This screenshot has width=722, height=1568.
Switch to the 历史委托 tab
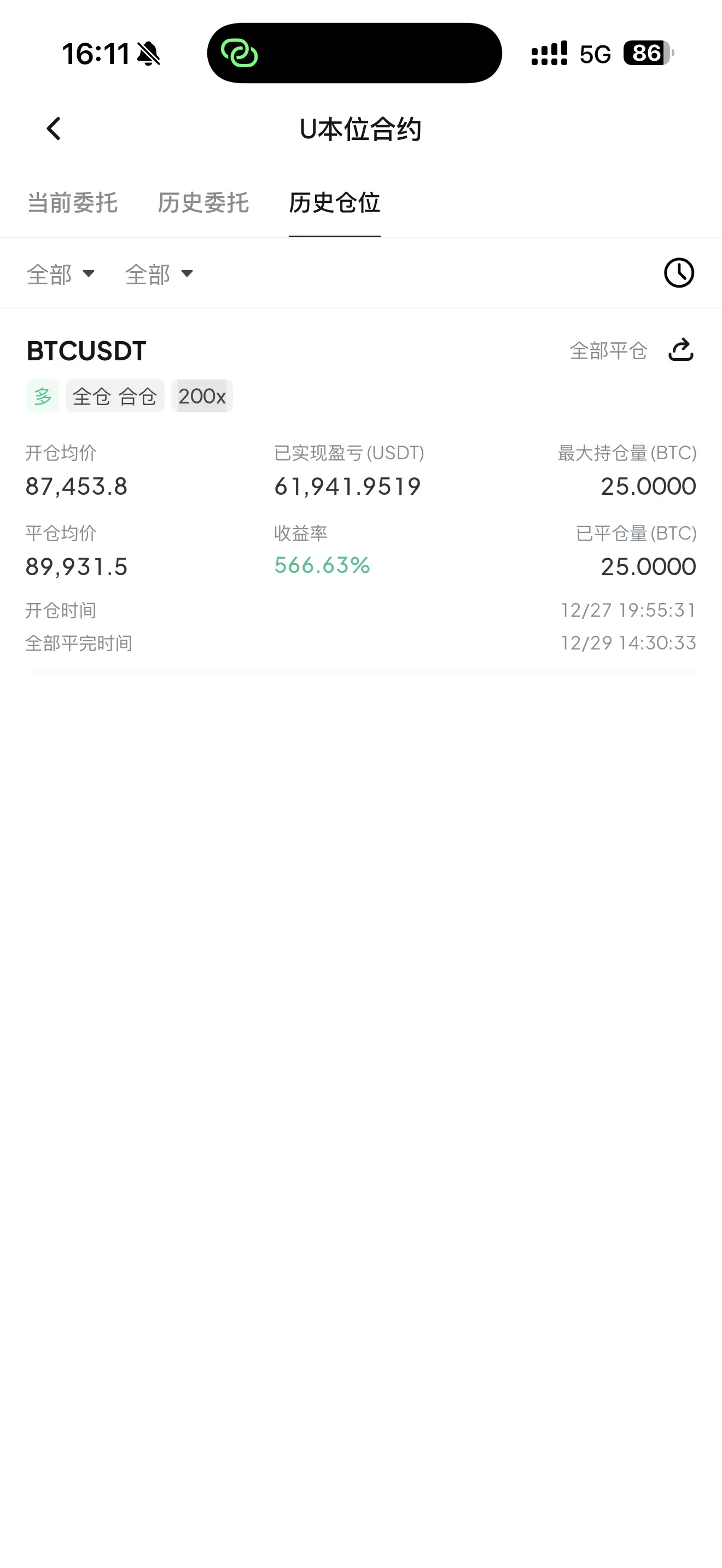coord(203,203)
